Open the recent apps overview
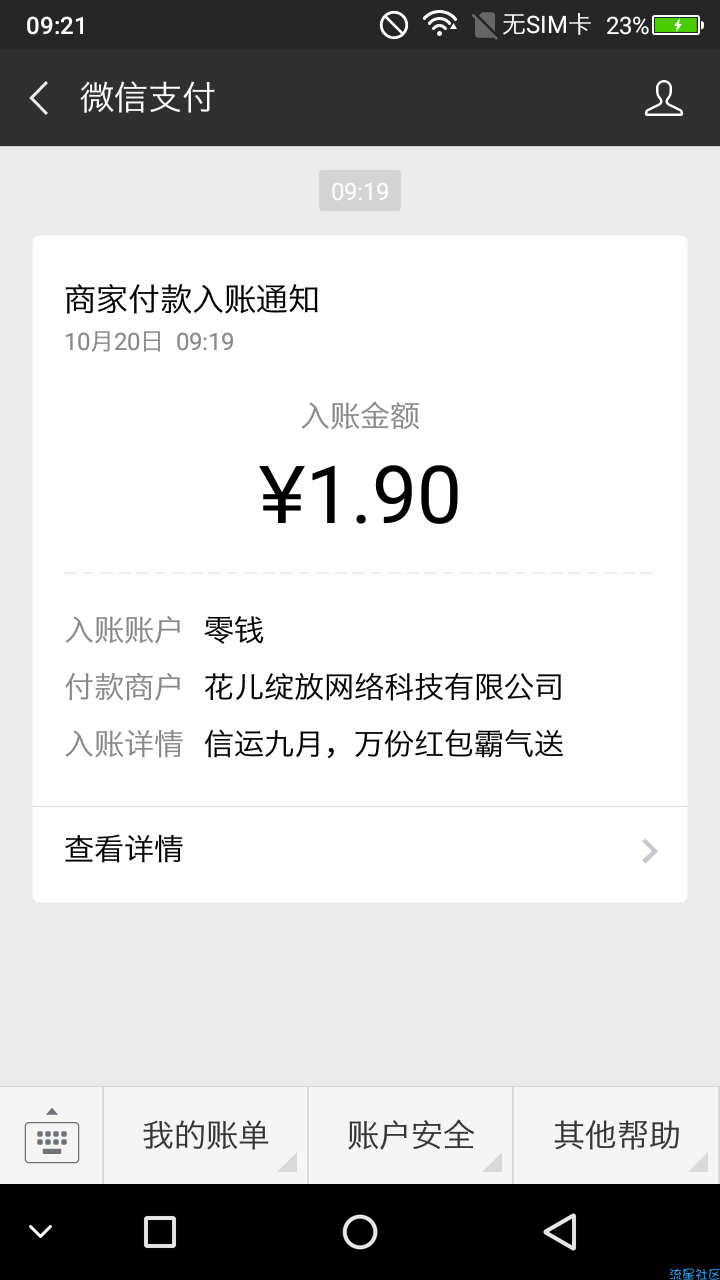720x1280 pixels. [x=160, y=1232]
